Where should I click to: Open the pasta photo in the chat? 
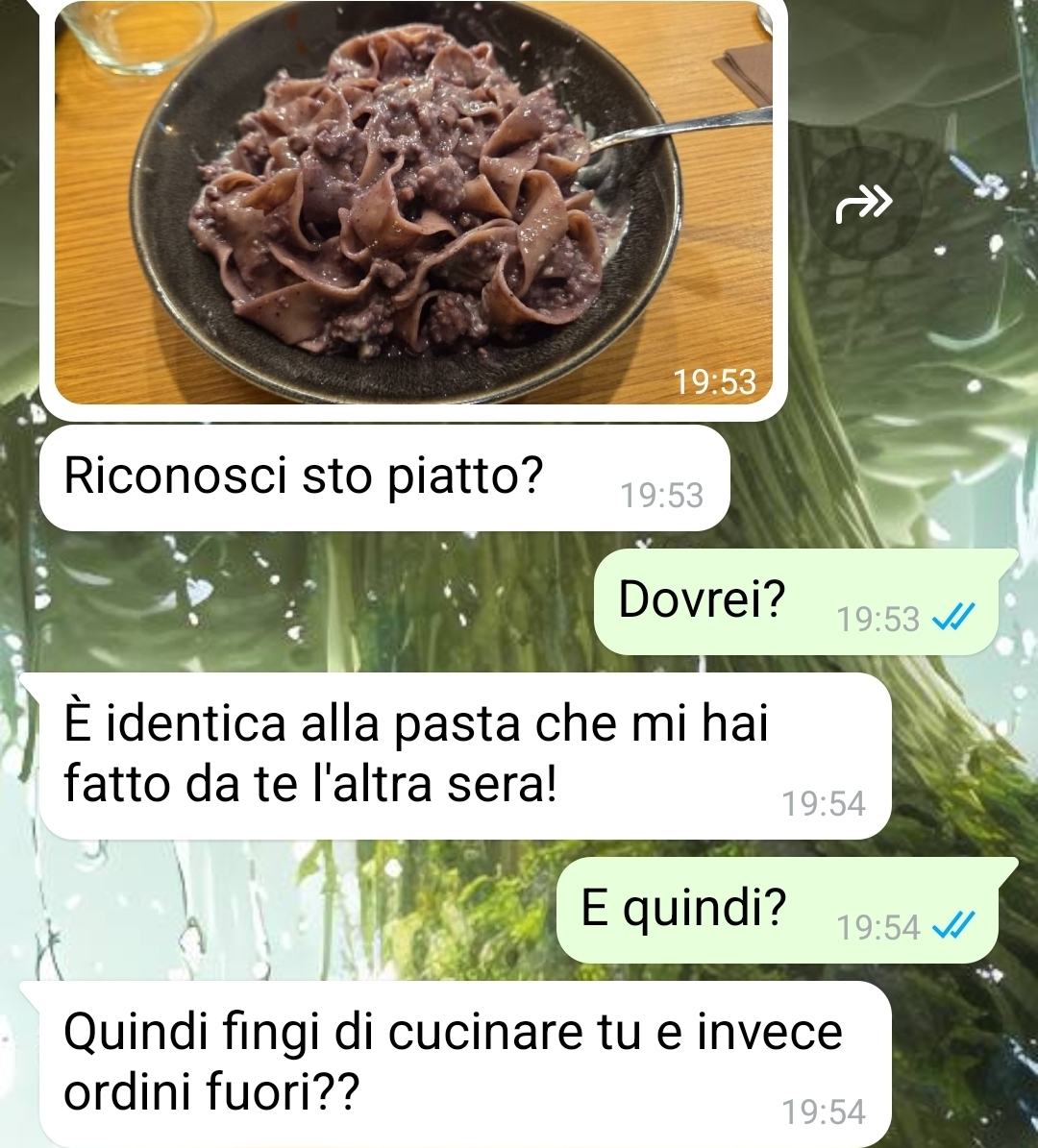(x=413, y=202)
